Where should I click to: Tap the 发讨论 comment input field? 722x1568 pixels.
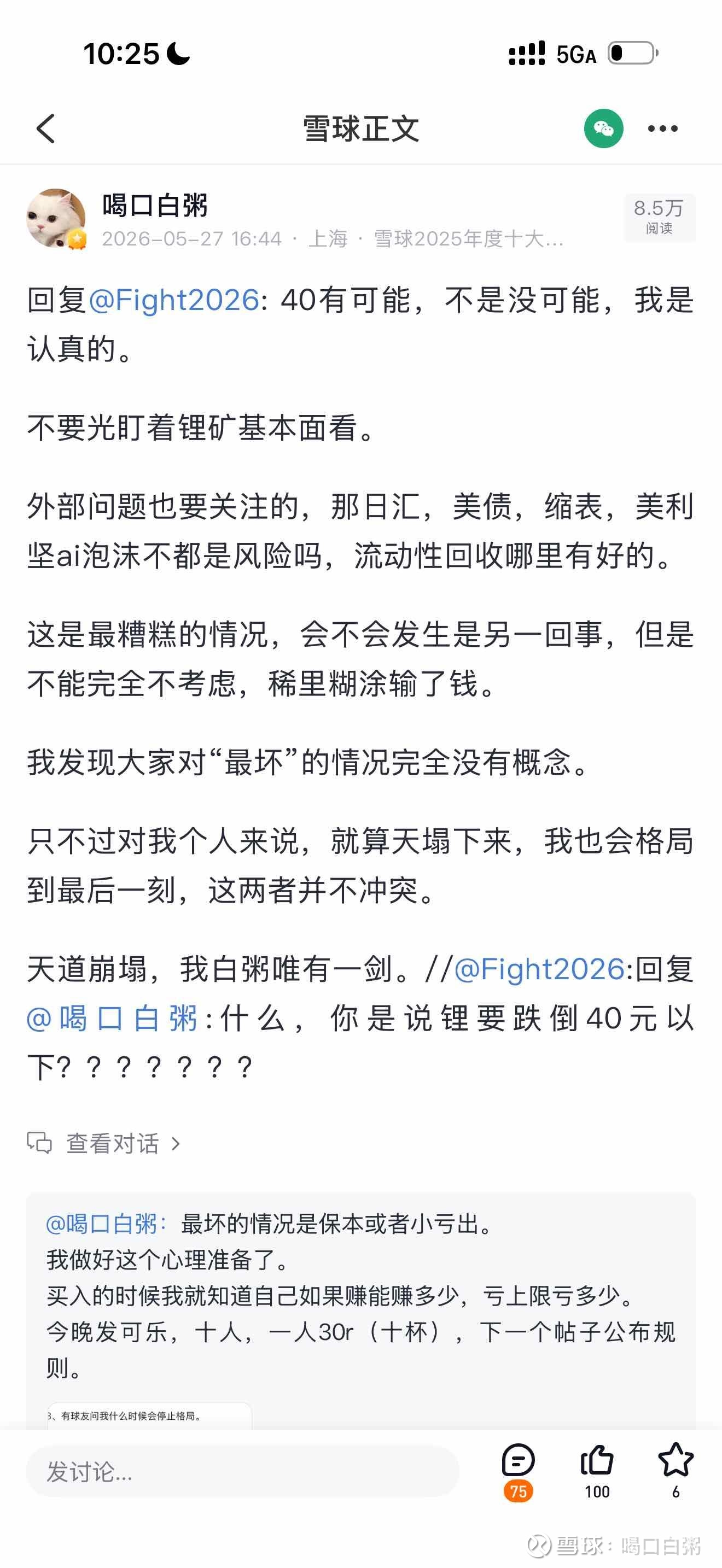coord(242,1472)
